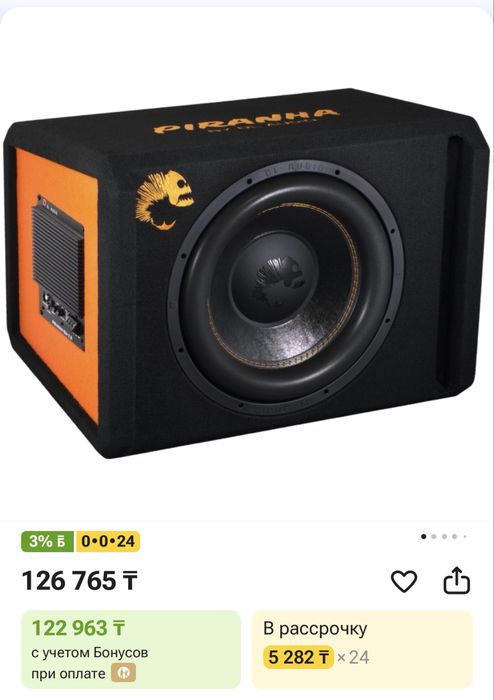Open the 0-0-24 installment badge
The height and width of the screenshot is (700, 494).
[108, 542]
